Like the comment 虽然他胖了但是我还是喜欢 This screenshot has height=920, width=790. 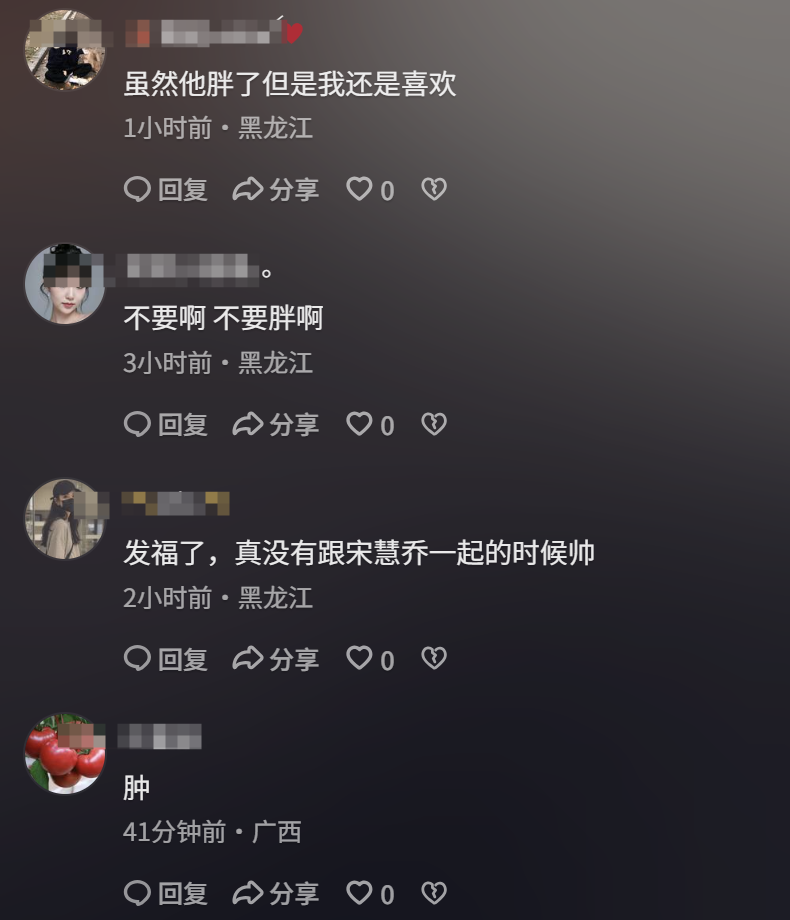pyautogui.click(x=359, y=189)
